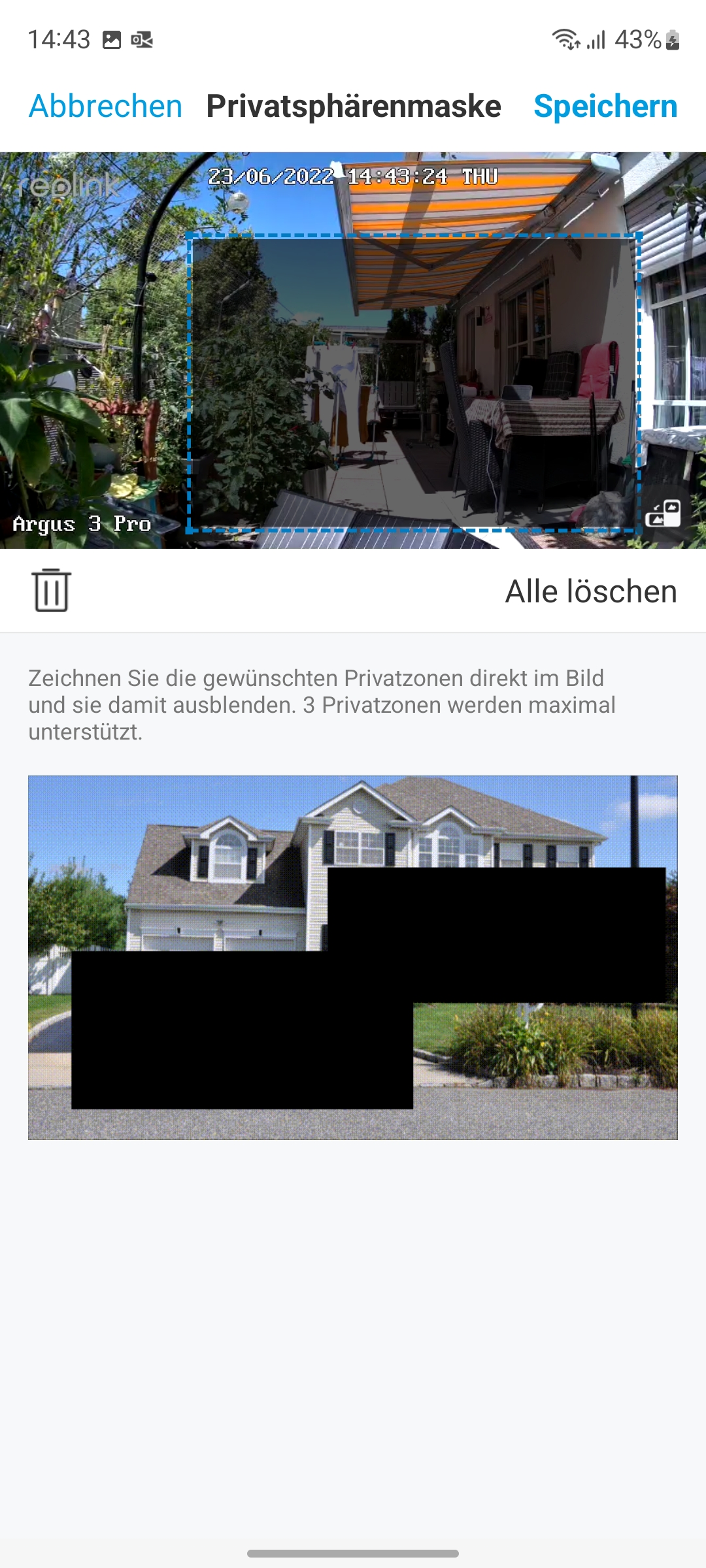Image resolution: width=706 pixels, height=1568 pixels.
Task: Tap Alle löschen to clear all zones
Action: pos(590,591)
